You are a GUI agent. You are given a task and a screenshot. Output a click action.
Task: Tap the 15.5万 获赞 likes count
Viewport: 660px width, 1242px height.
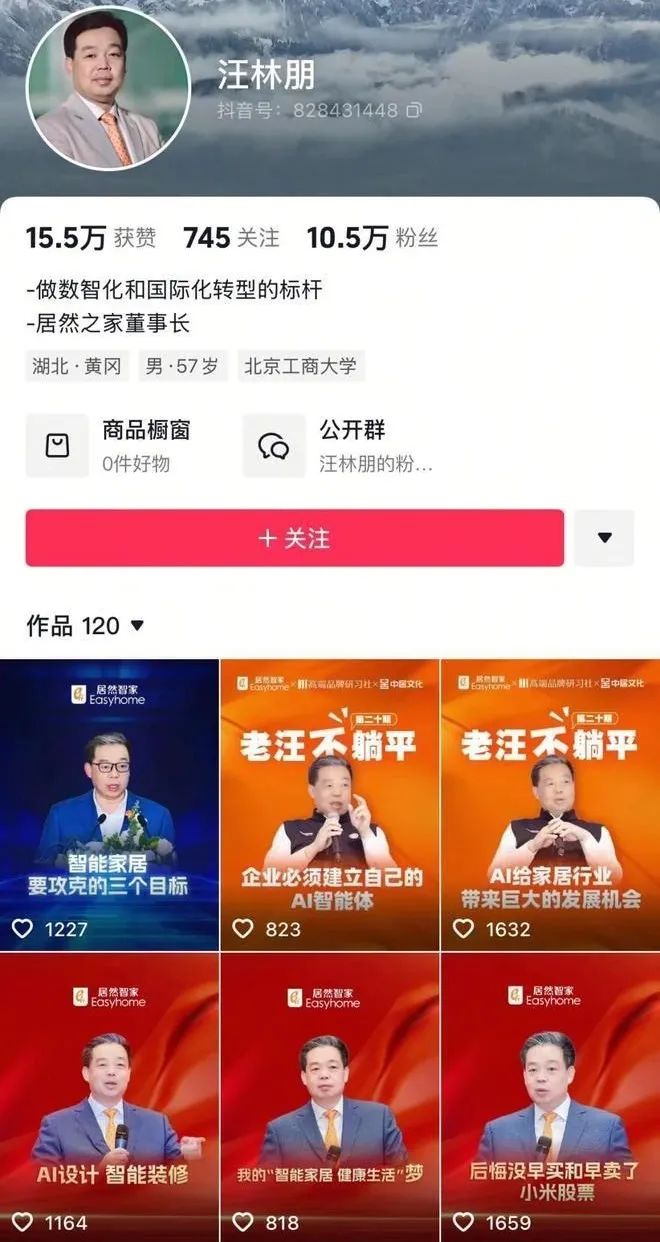91,237
